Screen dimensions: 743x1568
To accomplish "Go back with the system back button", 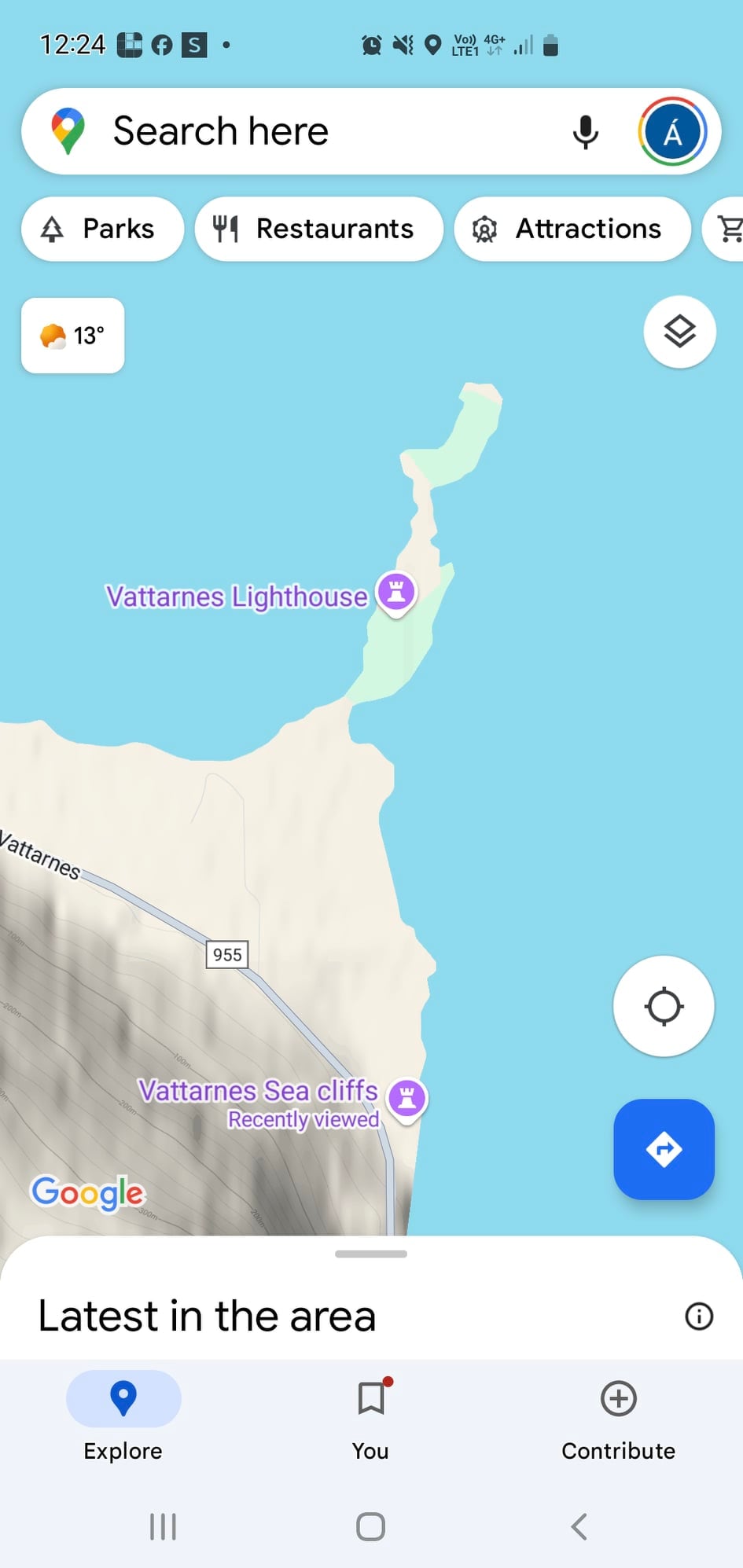I will pyautogui.click(x=579, y=1526).
